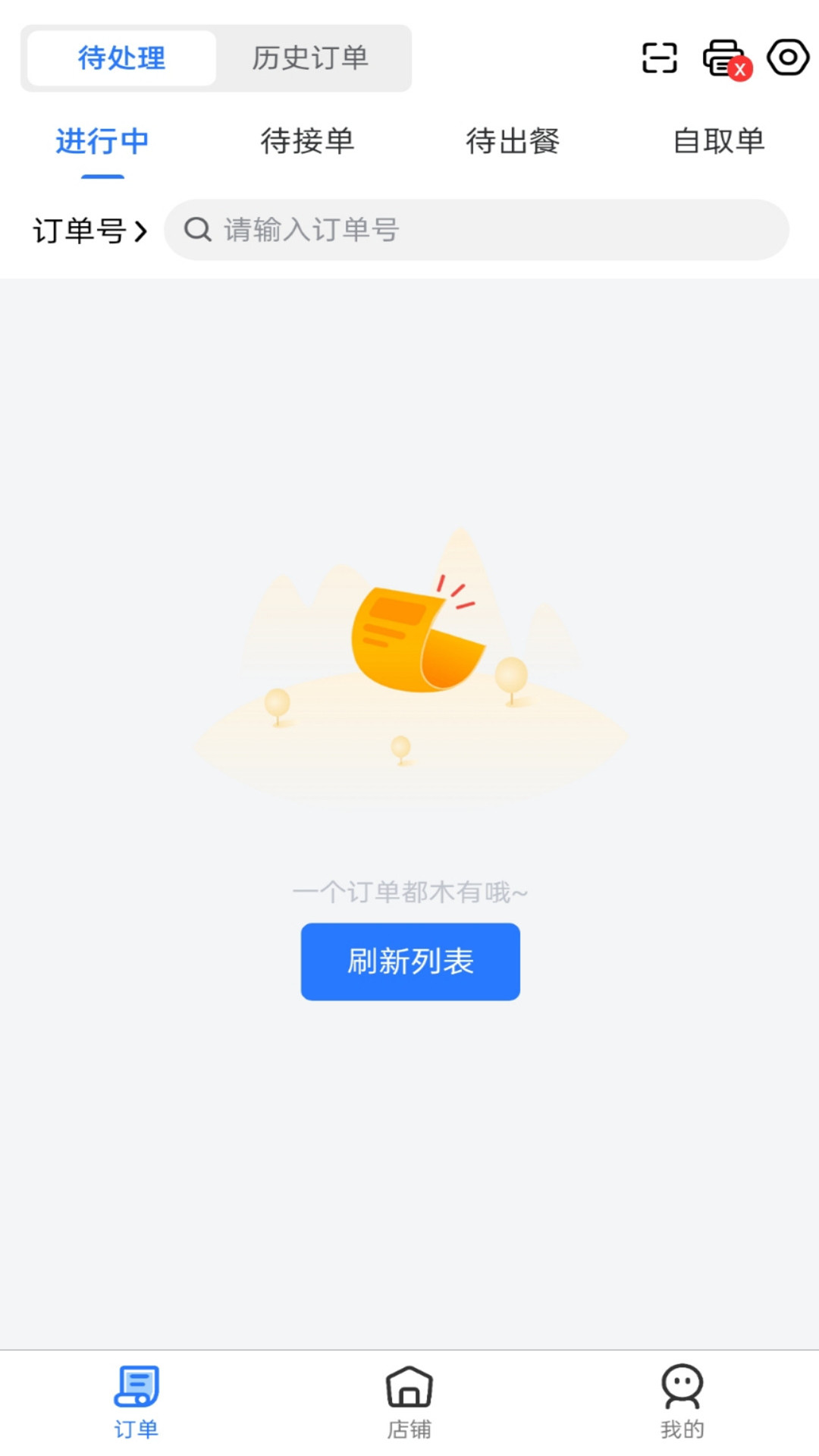Image resolution: width=819 pixels, height=1456 pixels.
Task: Open the 我的 bottom tab
Action: tap(682, 1402)
